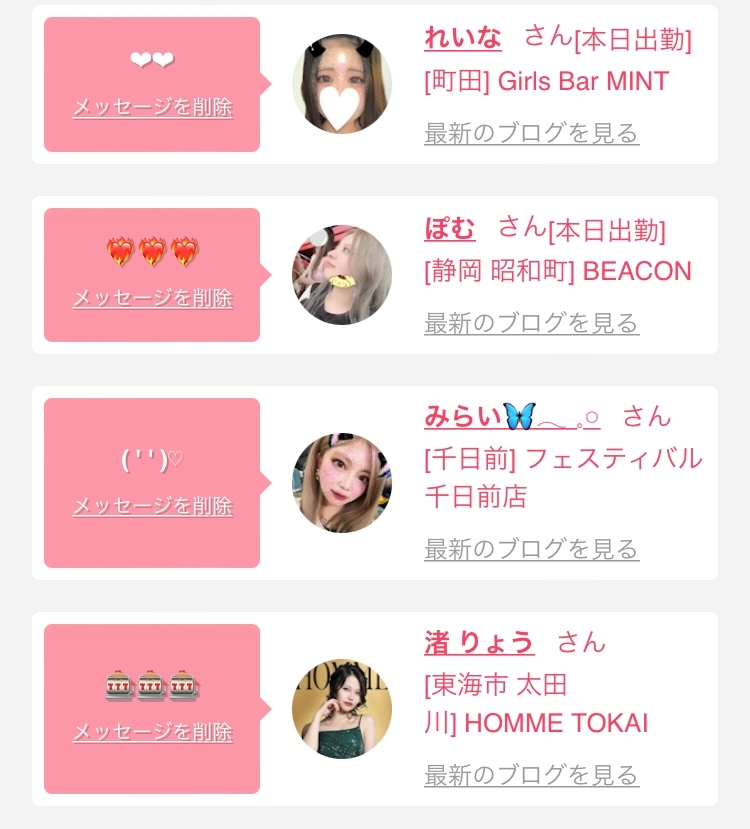View ぽむ's latest blog
This screenshot has width=750, height=829.
click(532, 323)
